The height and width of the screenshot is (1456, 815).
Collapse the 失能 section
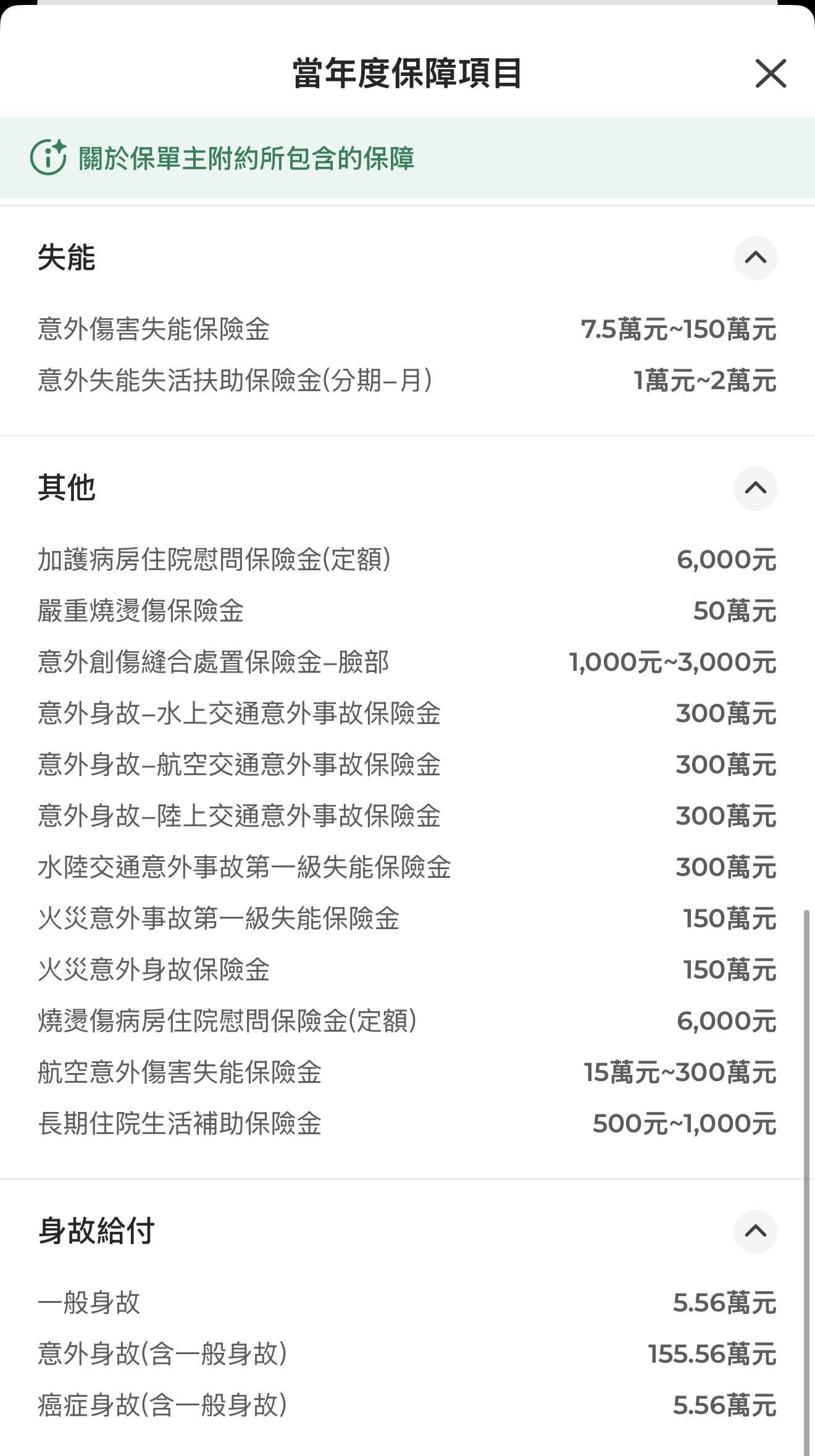755,258
